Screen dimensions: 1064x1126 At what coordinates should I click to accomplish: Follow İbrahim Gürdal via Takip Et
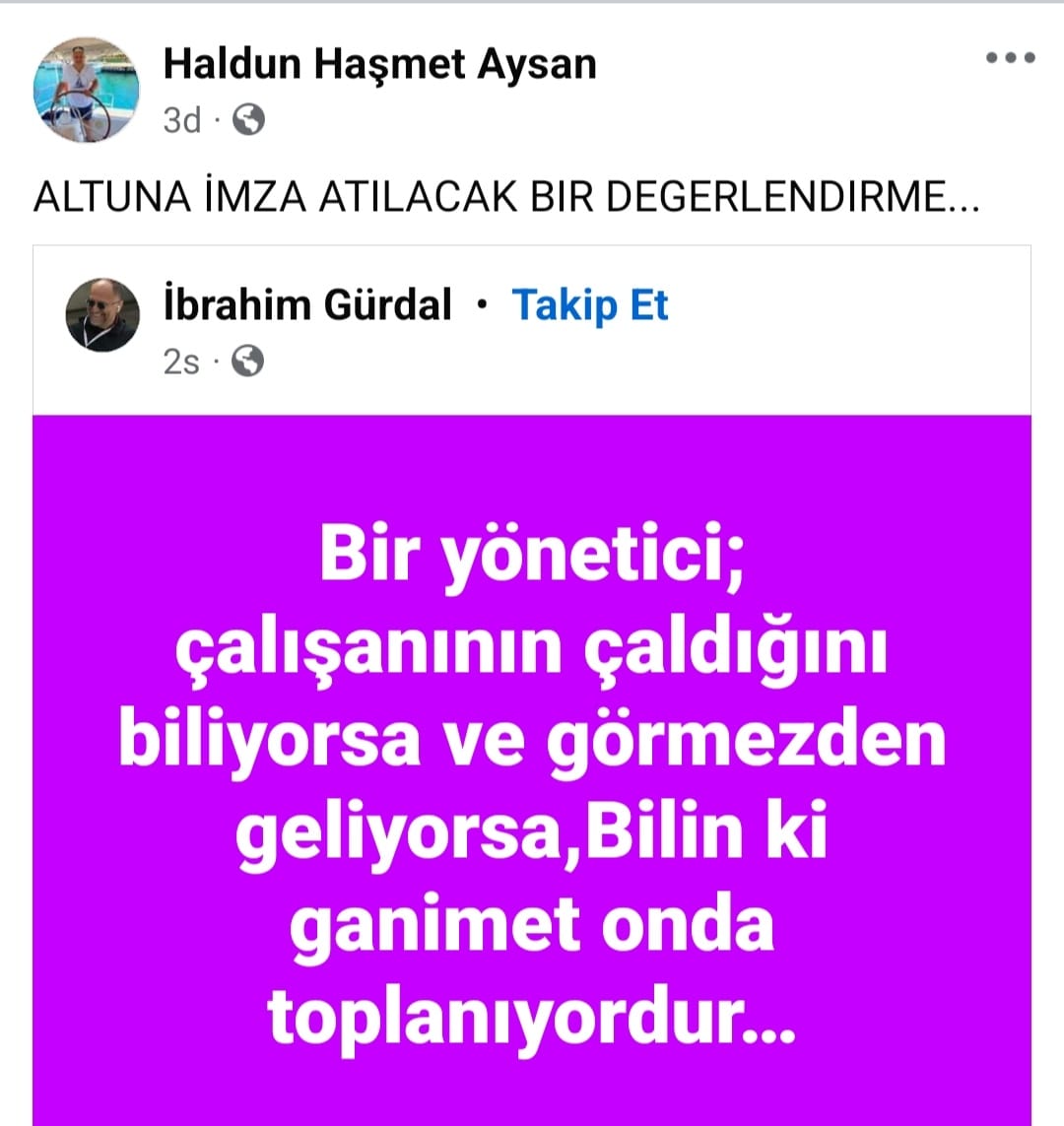[x=589, y=306]
